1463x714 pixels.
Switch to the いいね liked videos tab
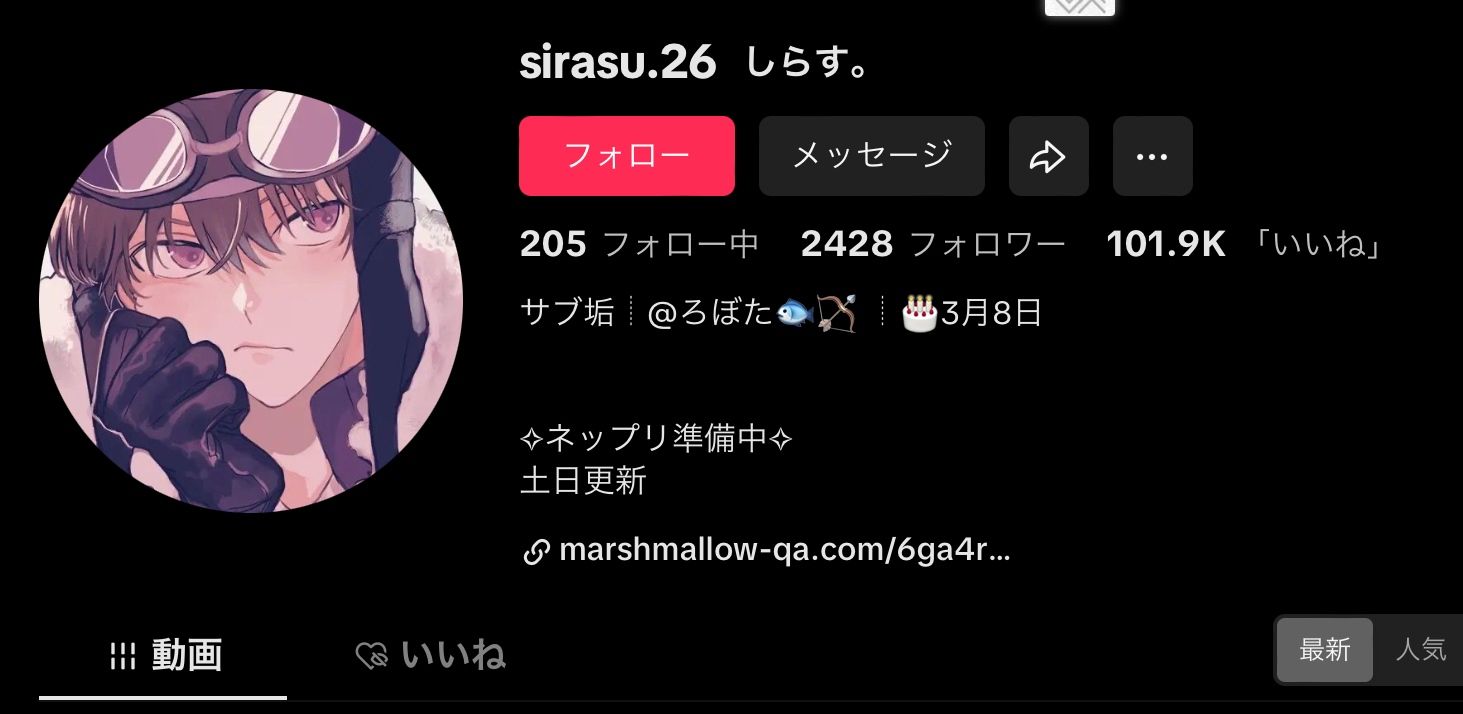[x=431, y=656]
